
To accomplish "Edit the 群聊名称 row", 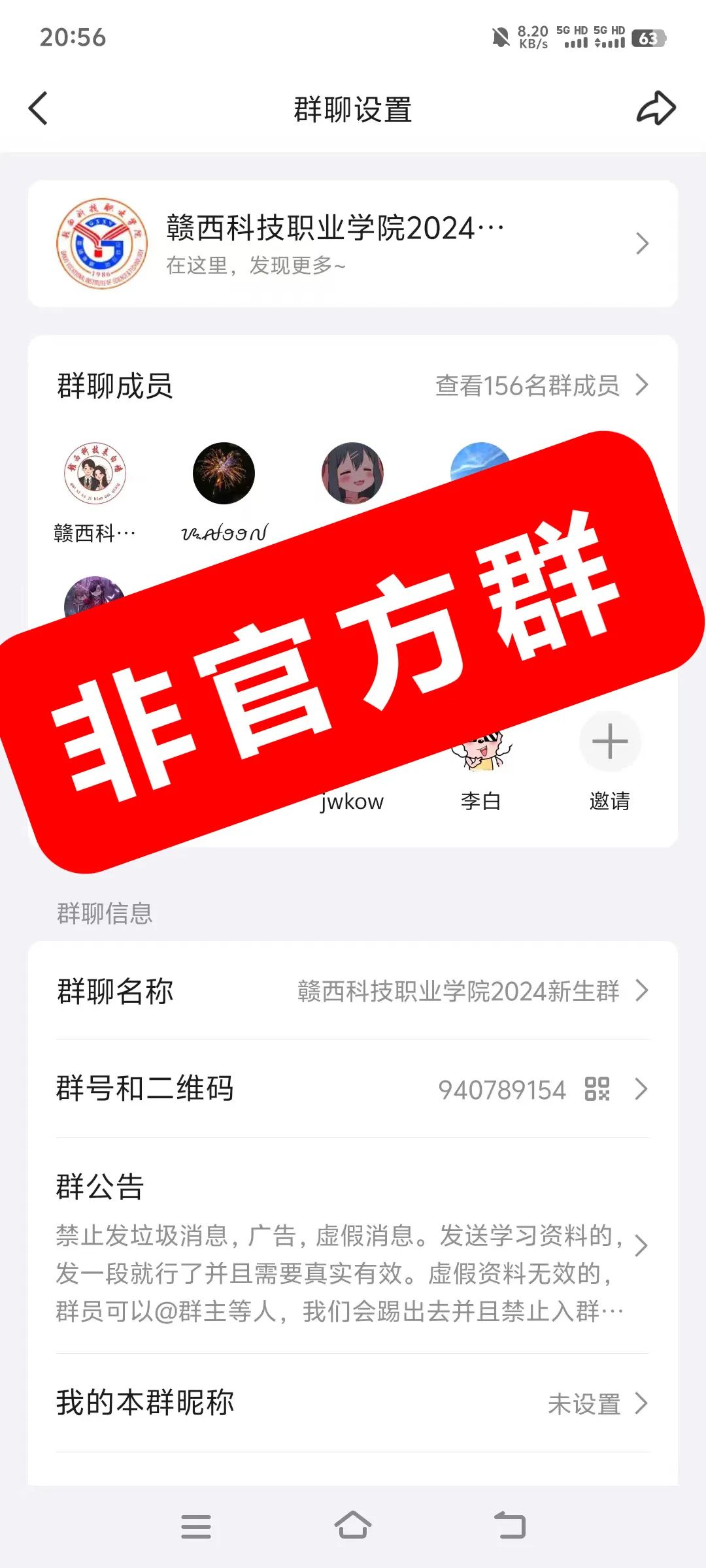I will [x=353, y=991].
